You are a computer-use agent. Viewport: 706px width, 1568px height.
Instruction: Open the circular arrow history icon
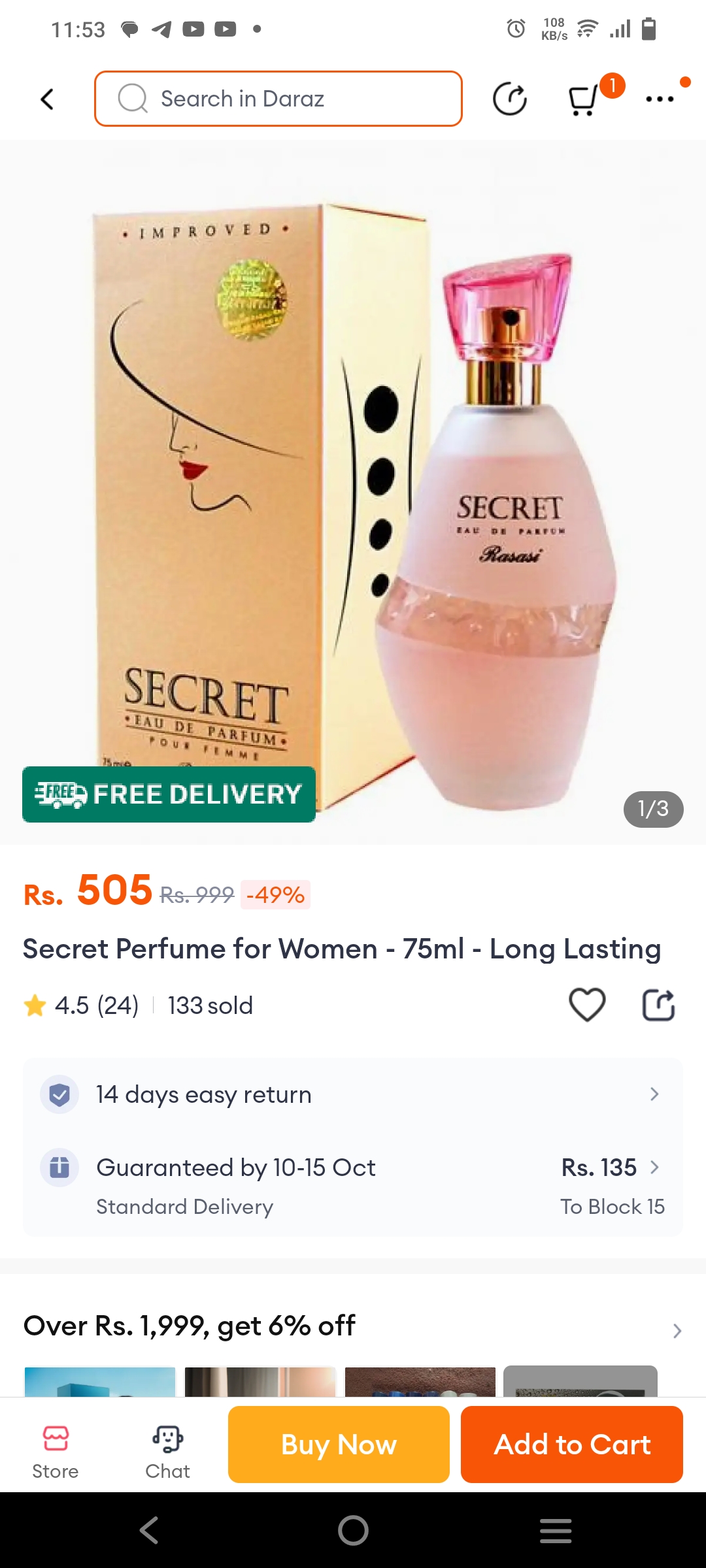pyautogui.click(x=509, y=99)
